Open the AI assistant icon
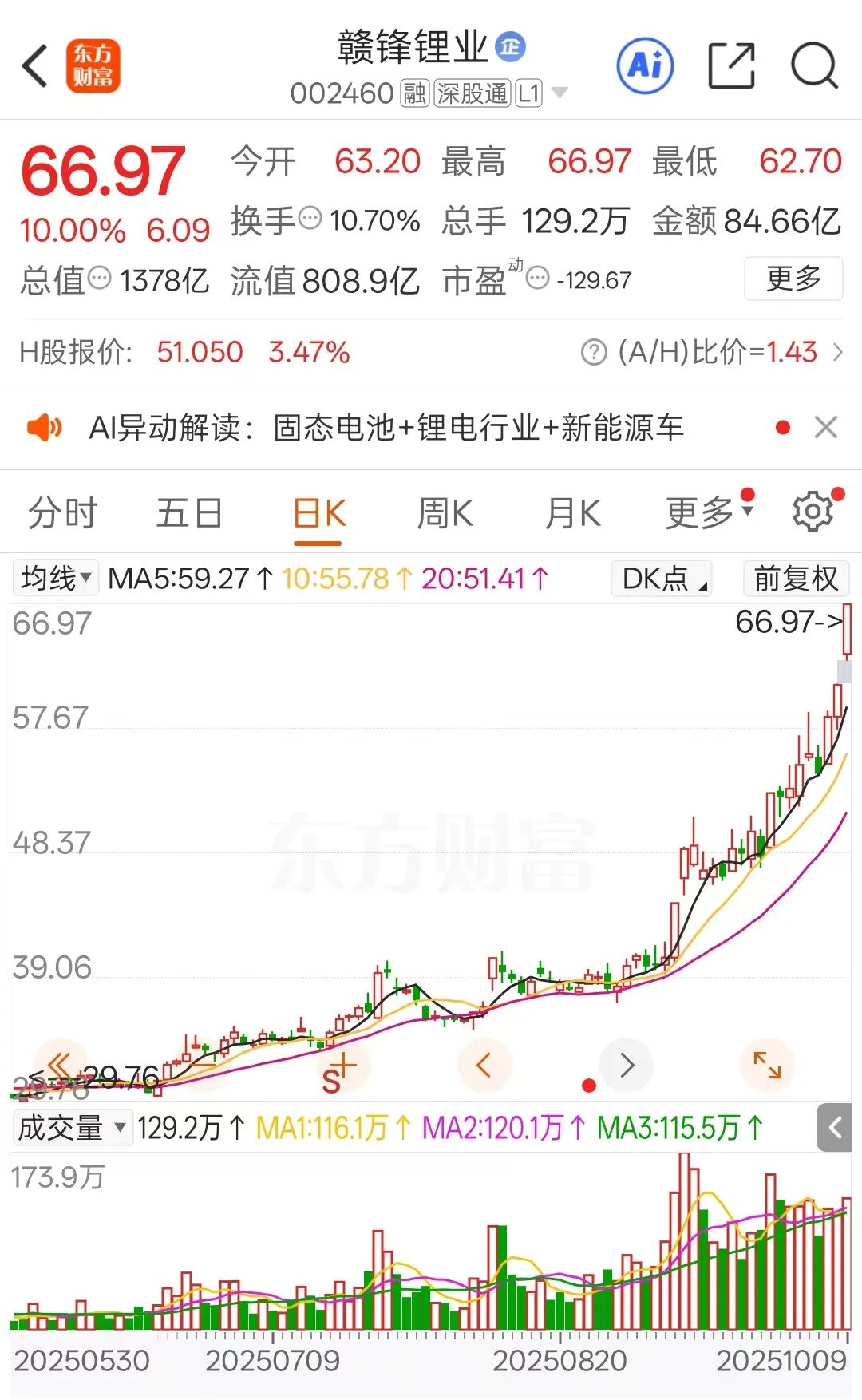The image size is (862, 1400). point(645,65)
